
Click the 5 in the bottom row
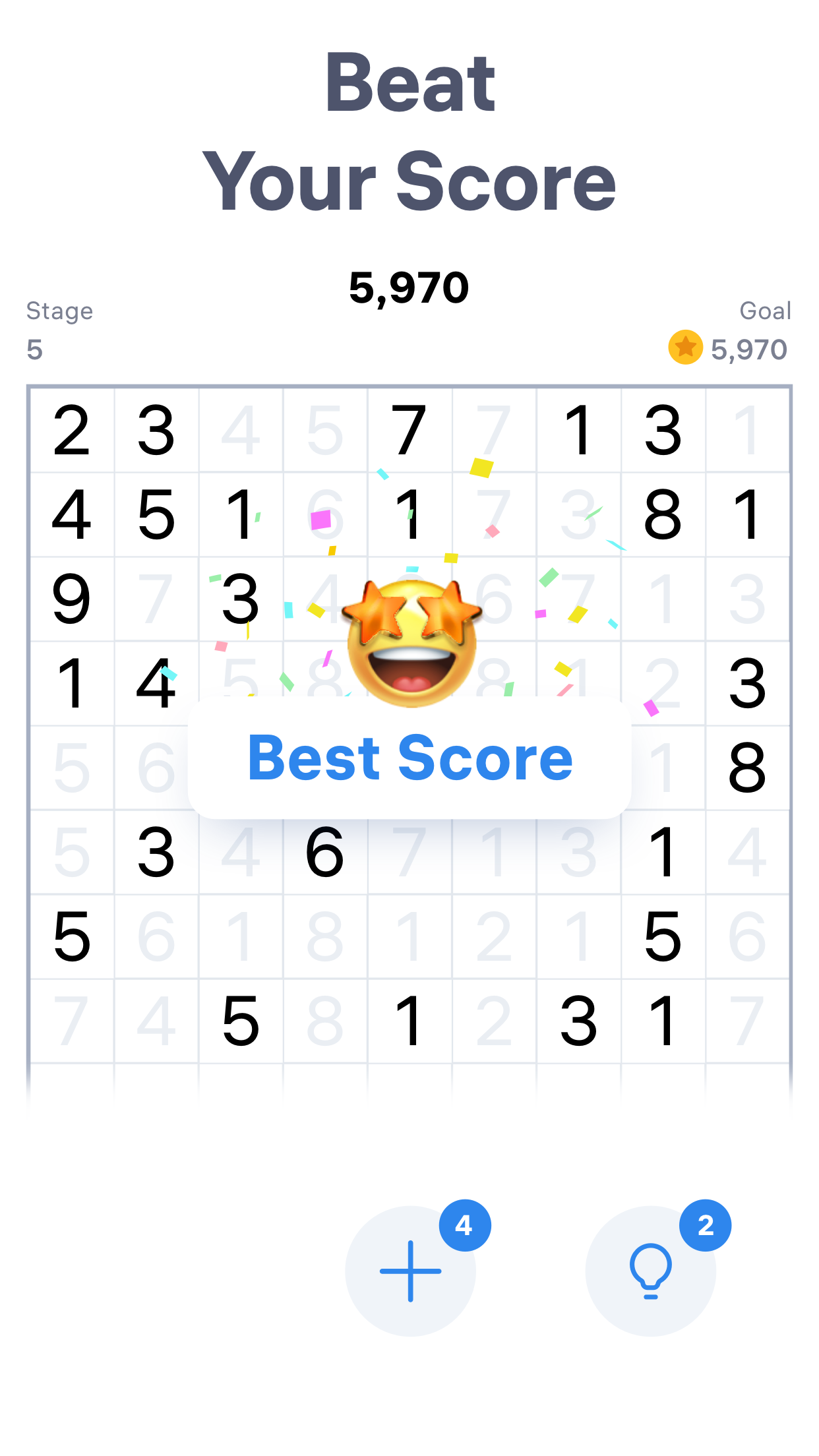click(x=241, y=1019)
